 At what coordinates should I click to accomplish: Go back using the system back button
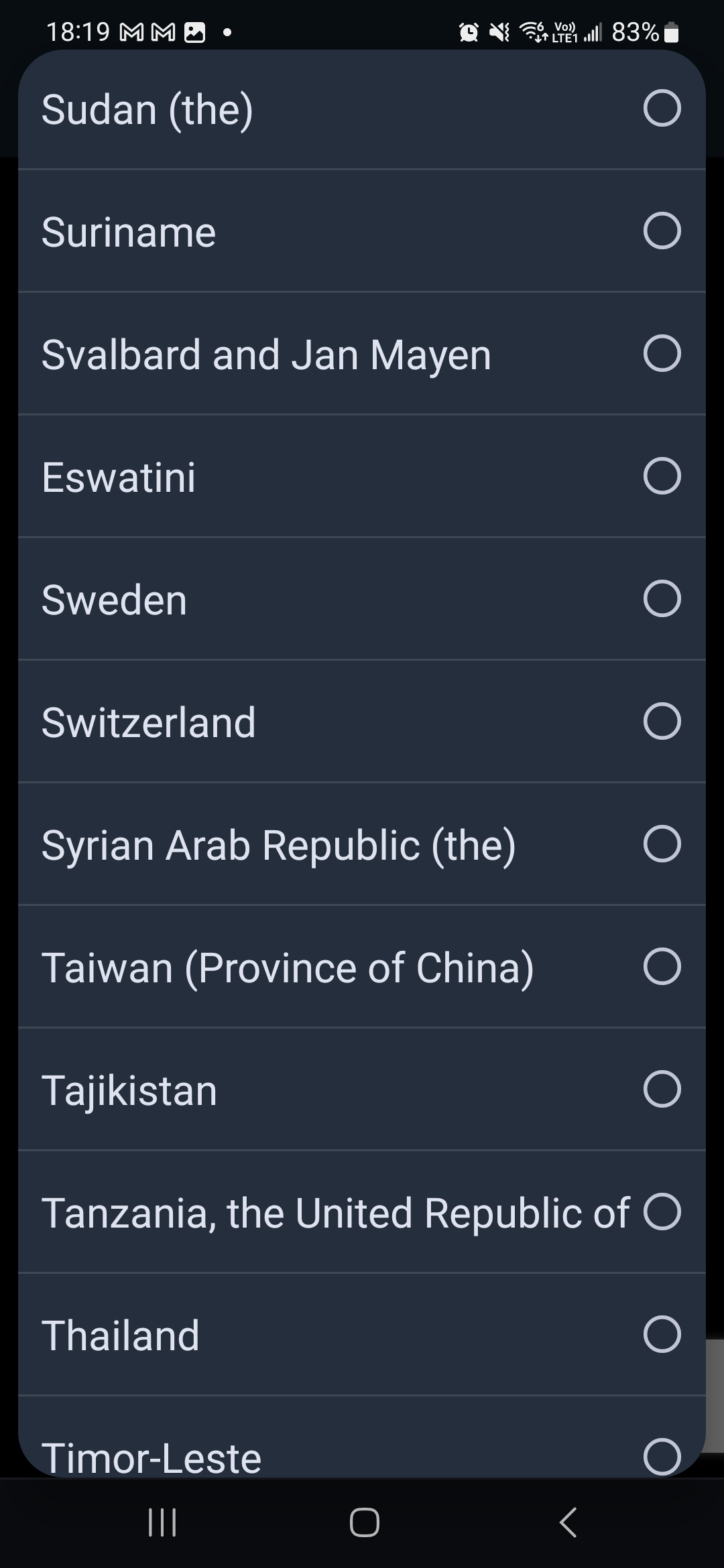(x=568, y=1522)
